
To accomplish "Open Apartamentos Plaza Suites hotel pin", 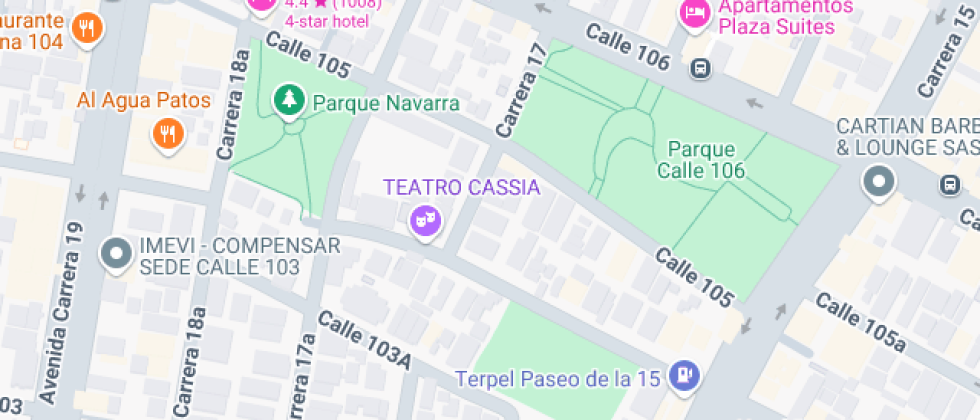I will point(692,14).
